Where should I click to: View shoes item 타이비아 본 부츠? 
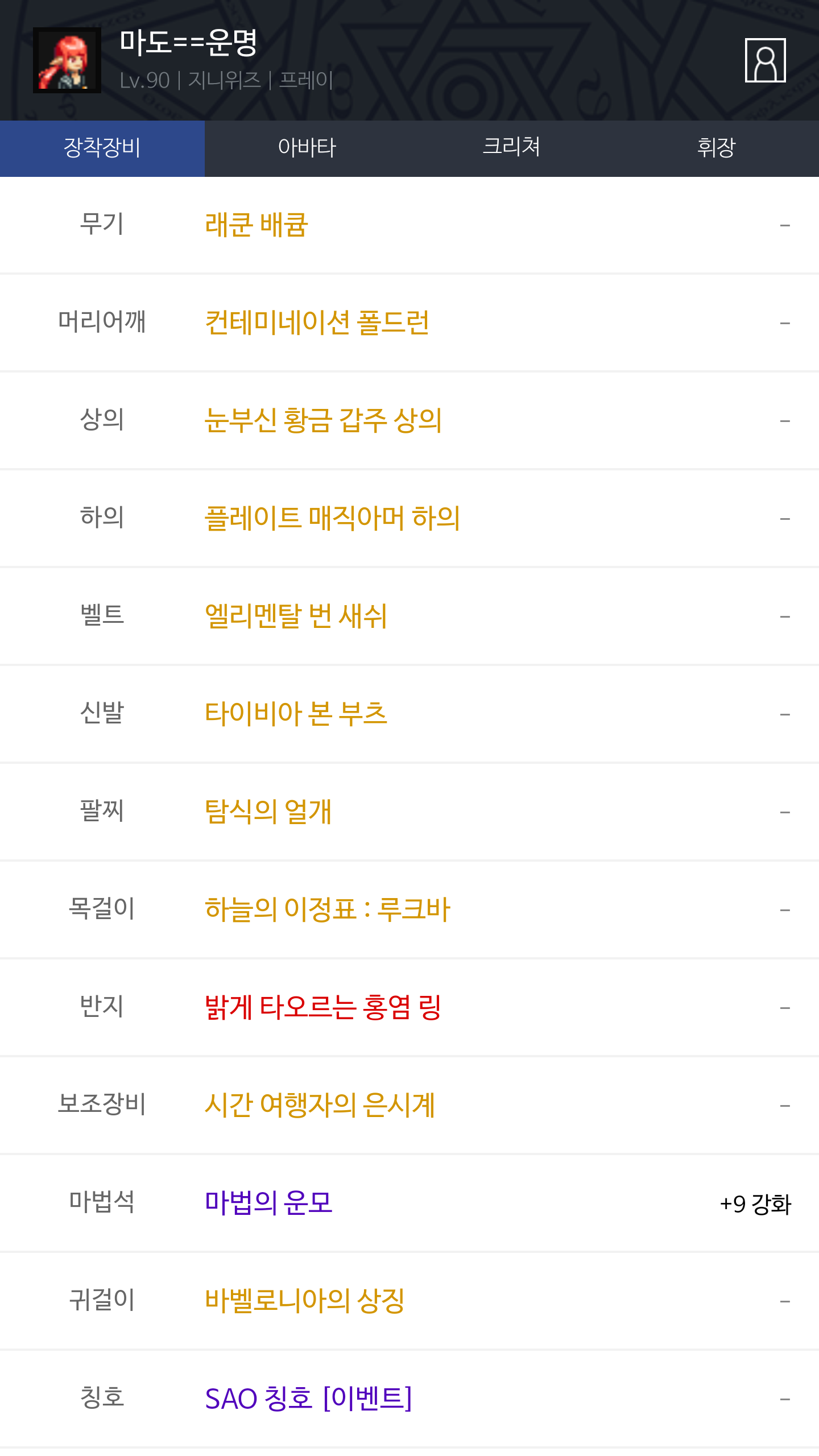(296, 714)
